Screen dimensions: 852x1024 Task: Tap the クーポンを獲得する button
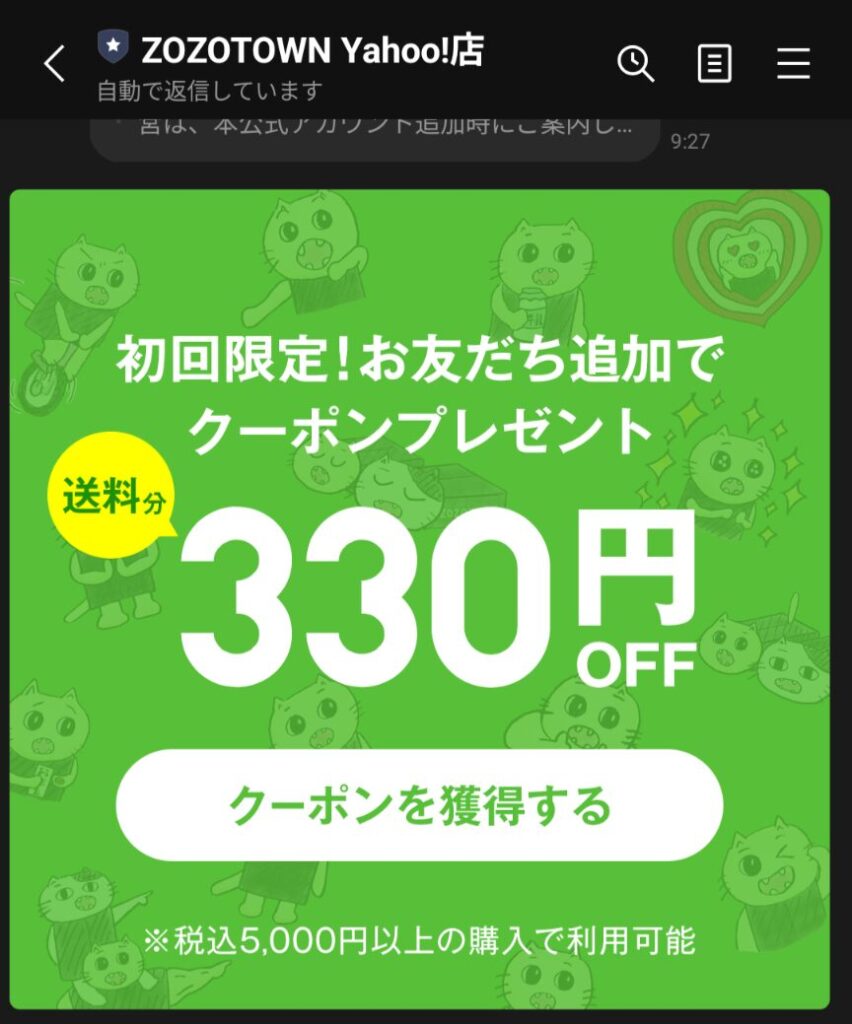(x=419, y=805)
